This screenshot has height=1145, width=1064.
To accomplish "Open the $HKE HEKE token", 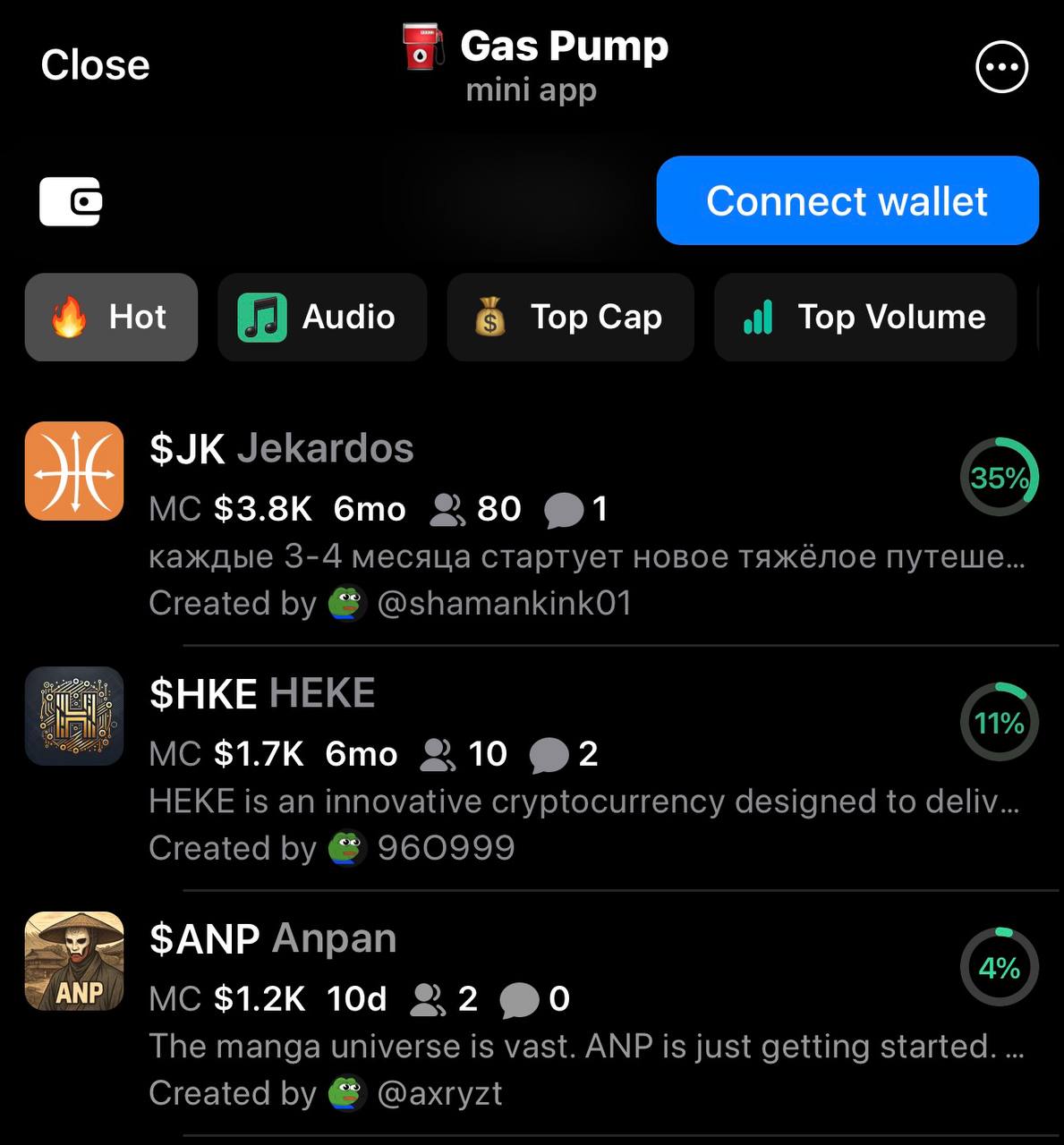I will coord(262,693).
